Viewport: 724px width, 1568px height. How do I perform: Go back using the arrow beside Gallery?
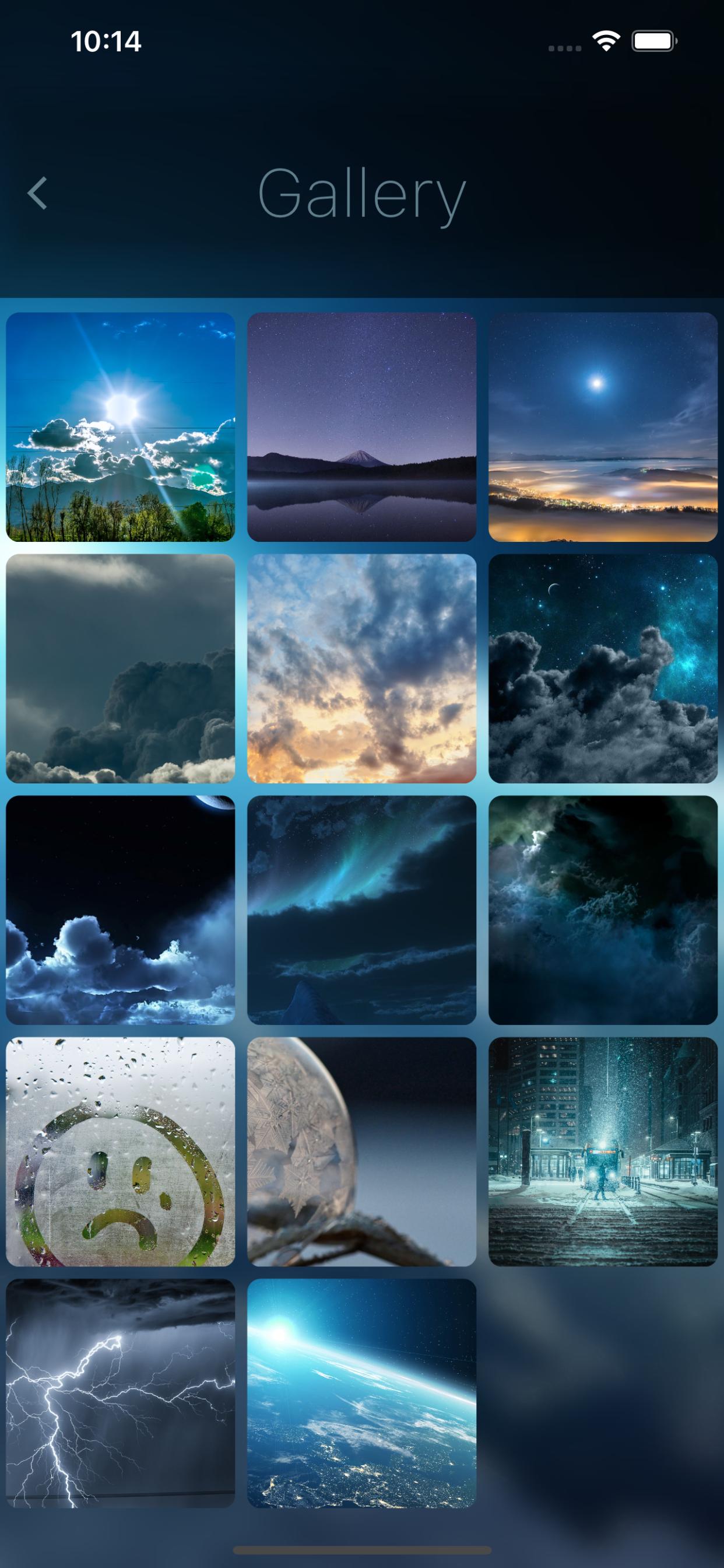tap(37, 194)
